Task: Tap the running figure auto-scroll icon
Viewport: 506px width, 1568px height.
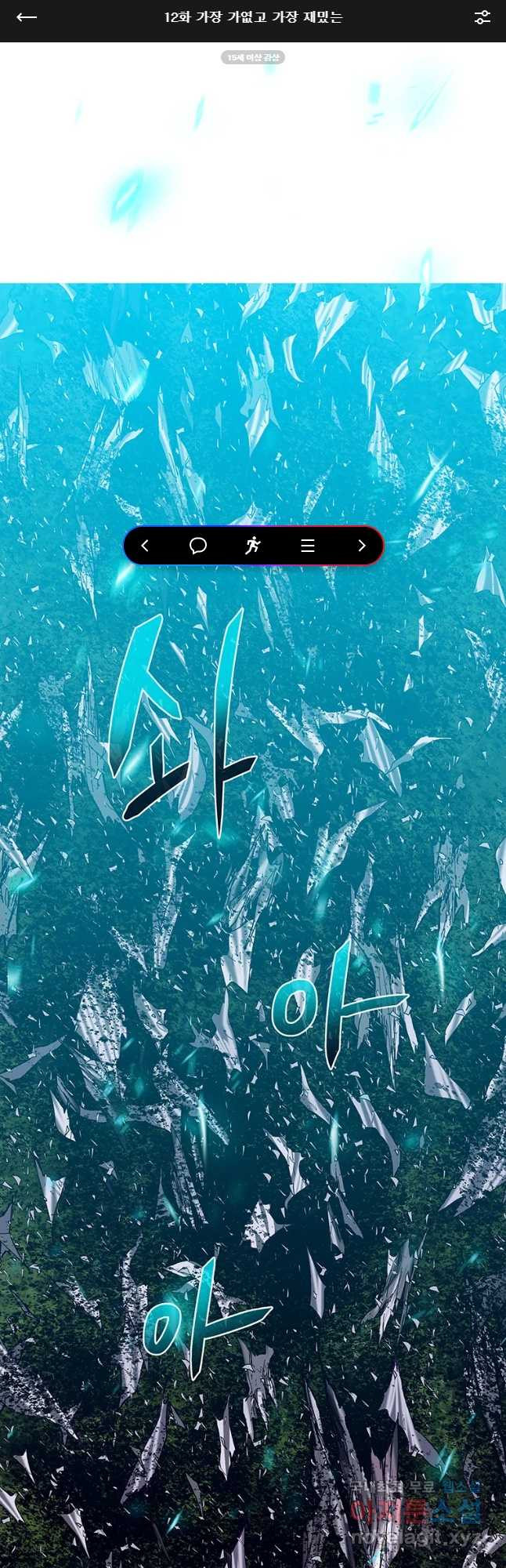Action: pos(252,546)
